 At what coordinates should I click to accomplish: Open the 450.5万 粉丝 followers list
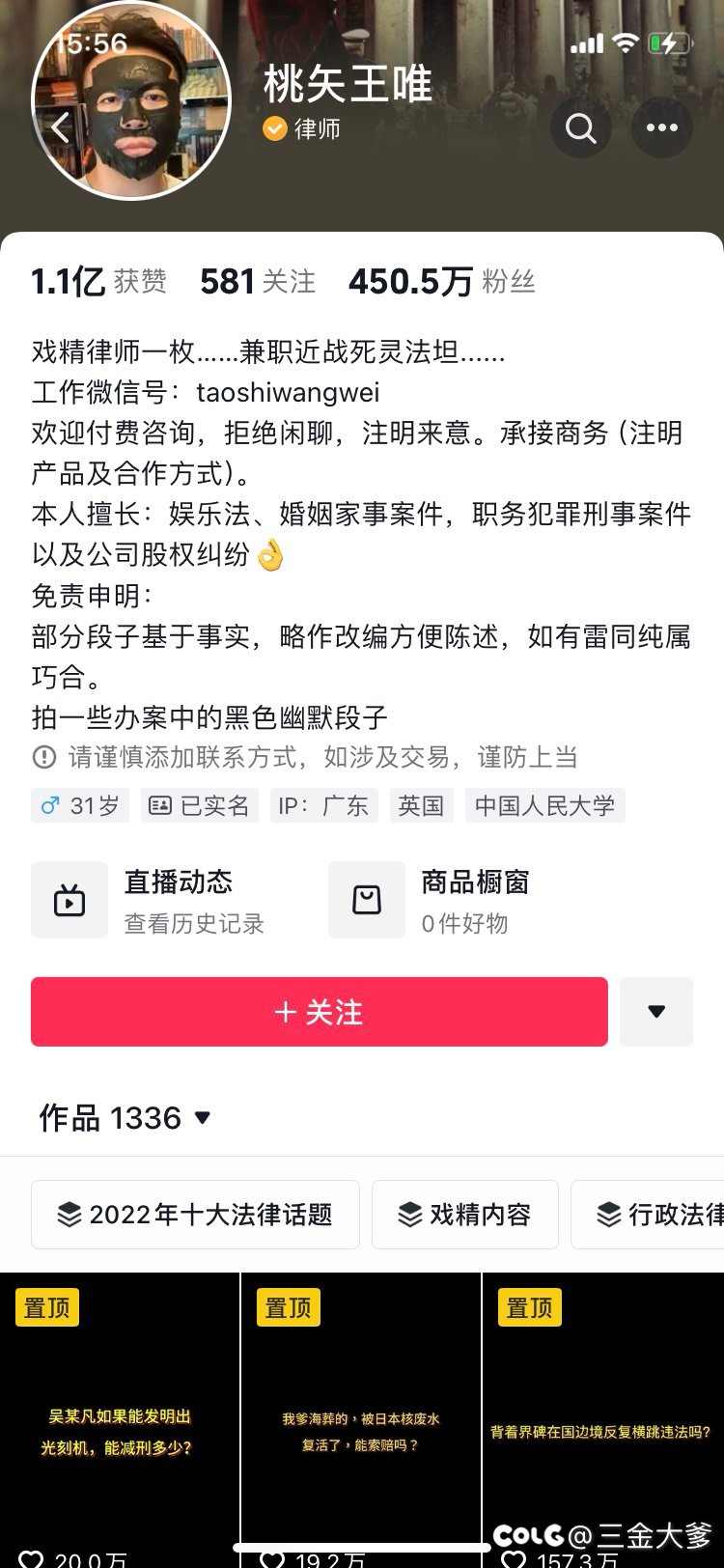pyautogui.click(x=441, y=282)
